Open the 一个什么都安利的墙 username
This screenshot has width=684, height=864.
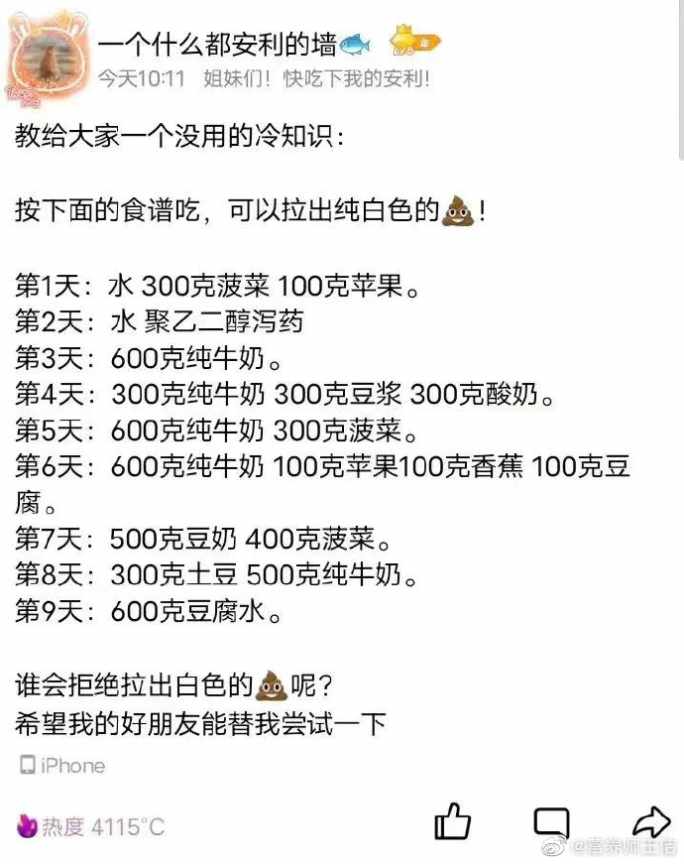[x=220, y=42]
